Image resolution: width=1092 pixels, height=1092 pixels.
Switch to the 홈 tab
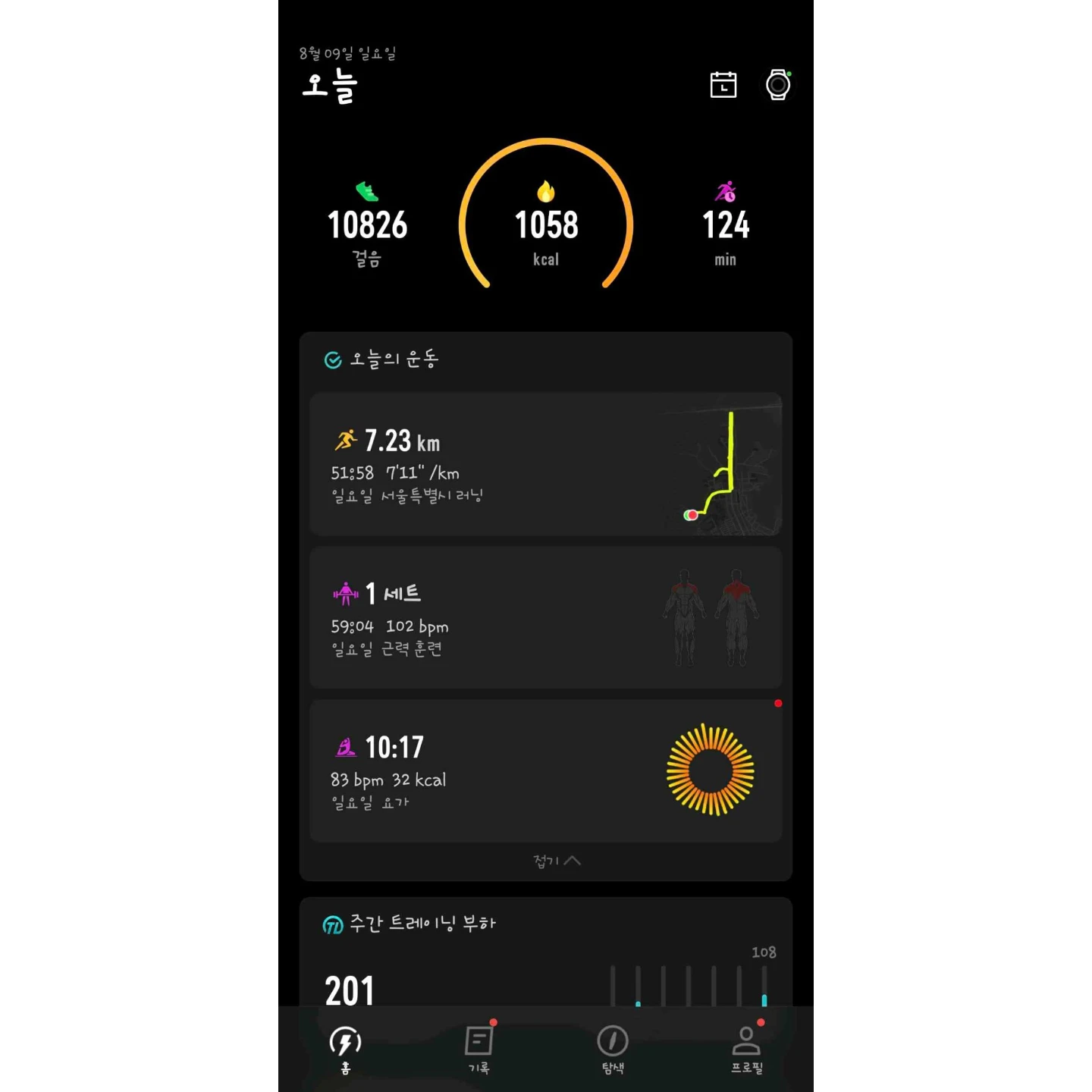pos(345,1050)
